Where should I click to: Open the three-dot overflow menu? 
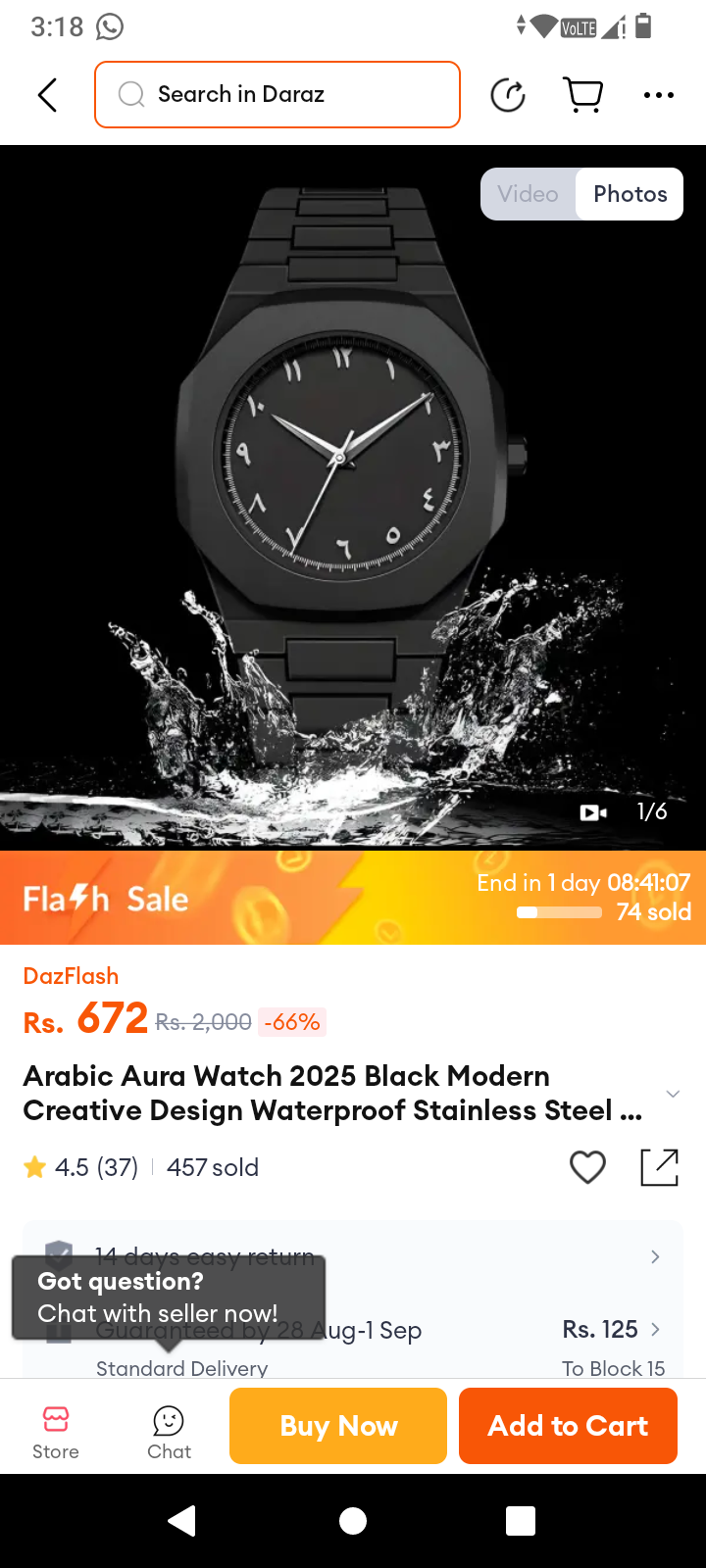(x=658, y=95)
